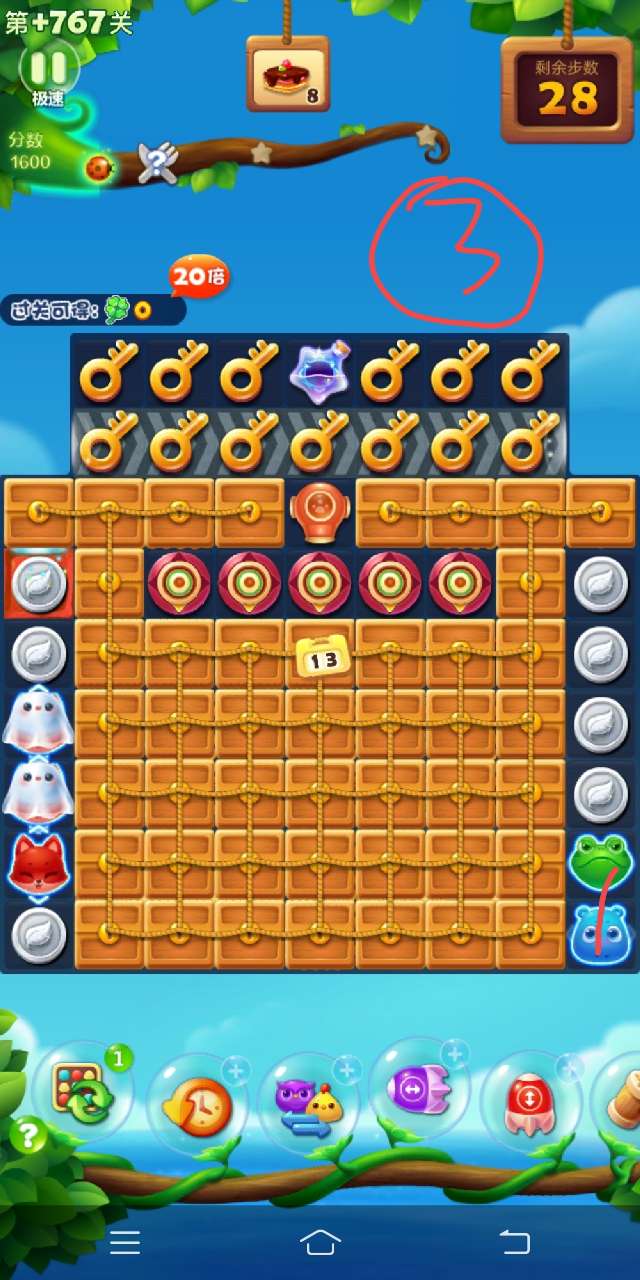This screenshot has height=1280, width=640.
Task: Pause the game with the pause button
Action: [48, 67]
